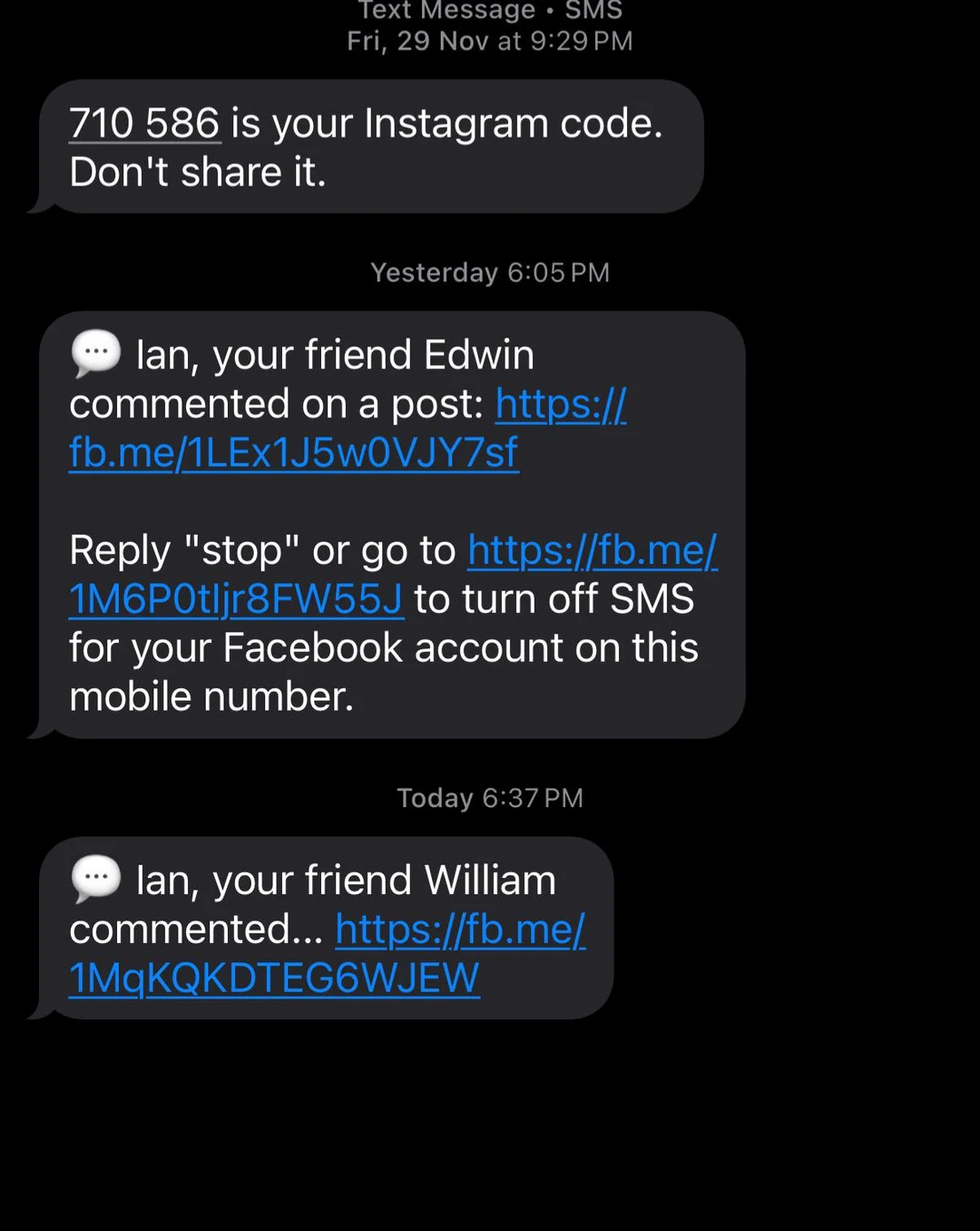Tap the Today 6:37 PM timestamp
Screen dimensions: 980x1231
click(x=490, y=797)
